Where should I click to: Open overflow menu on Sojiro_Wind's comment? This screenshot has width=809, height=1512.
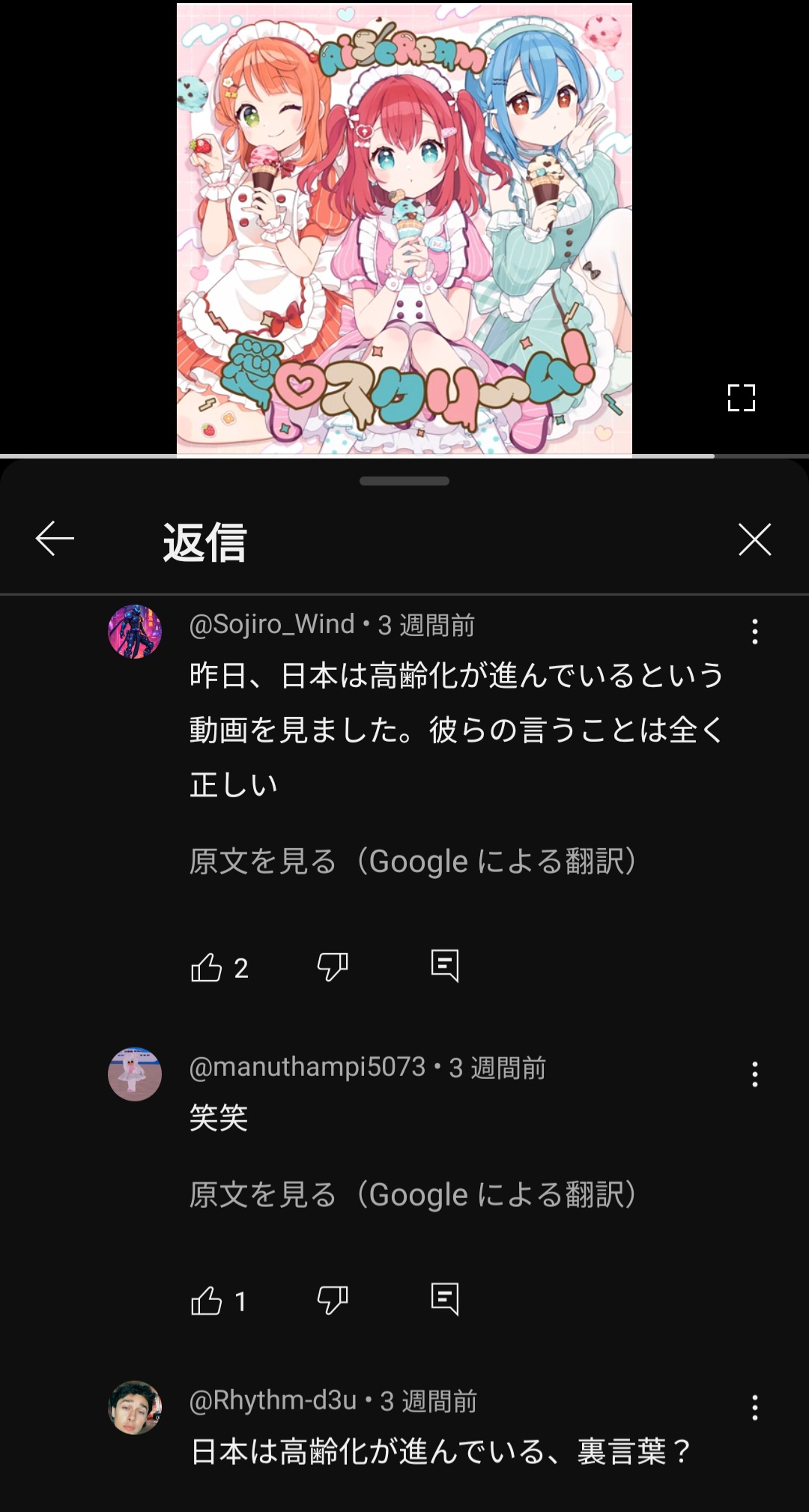pos(754,632)
